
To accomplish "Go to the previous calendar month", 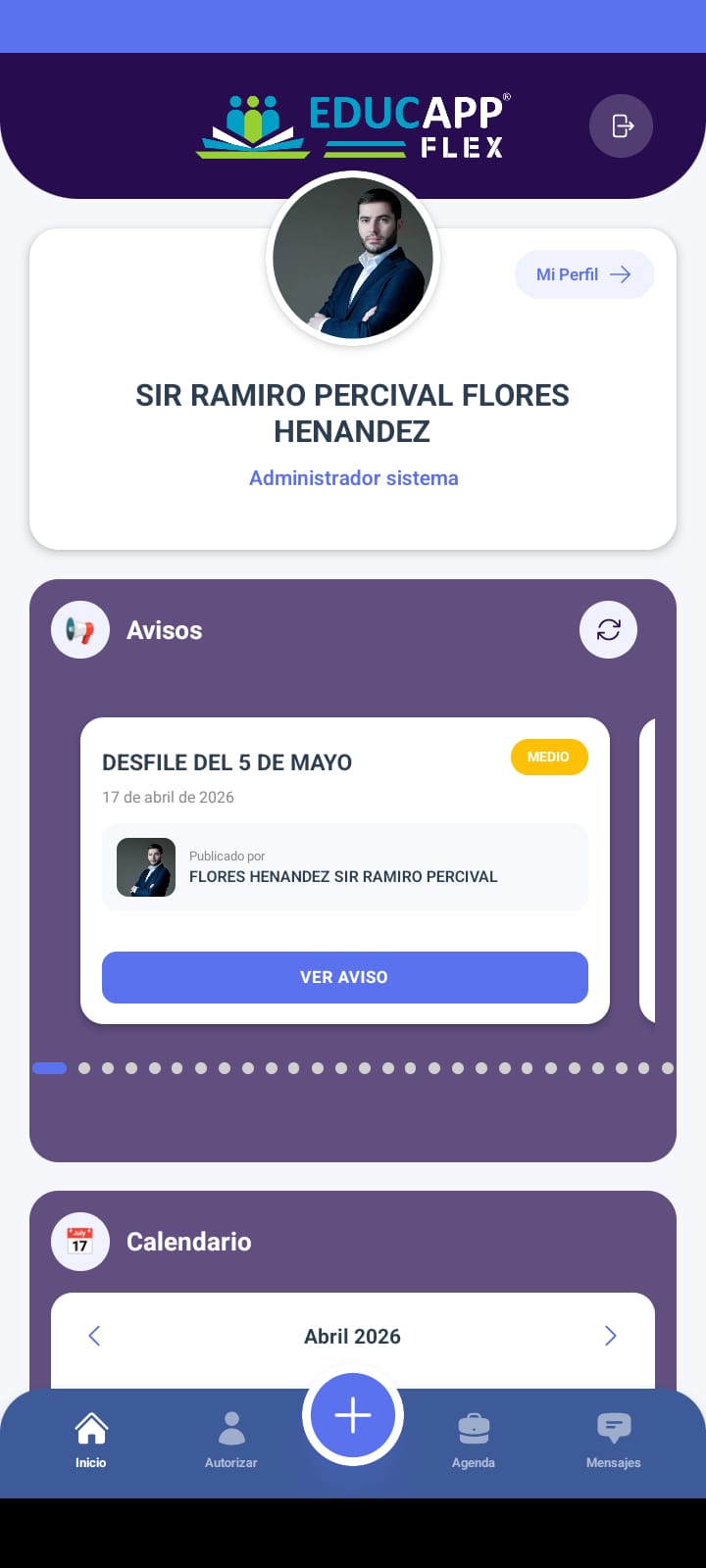I will point(95,1336).
